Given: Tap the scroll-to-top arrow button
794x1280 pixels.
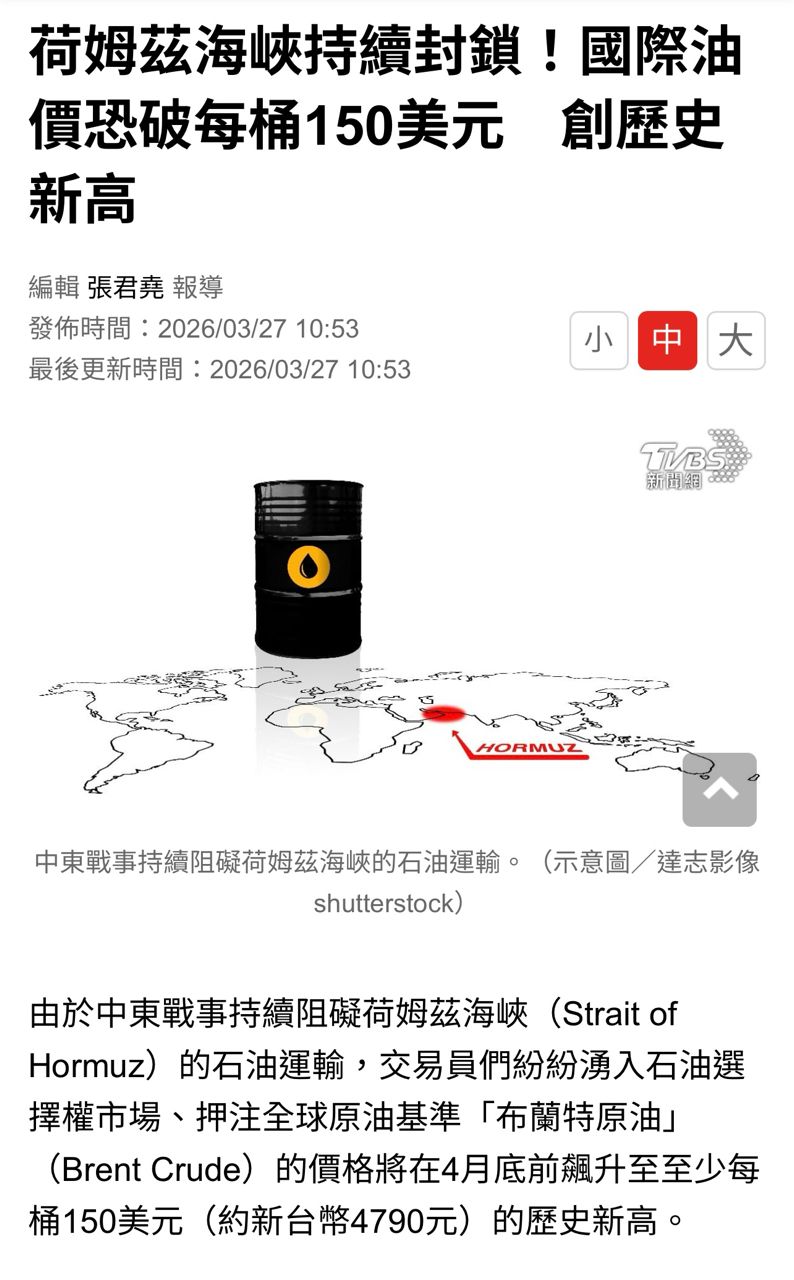Looking at the screenshot, I should [x=719, y=790].
